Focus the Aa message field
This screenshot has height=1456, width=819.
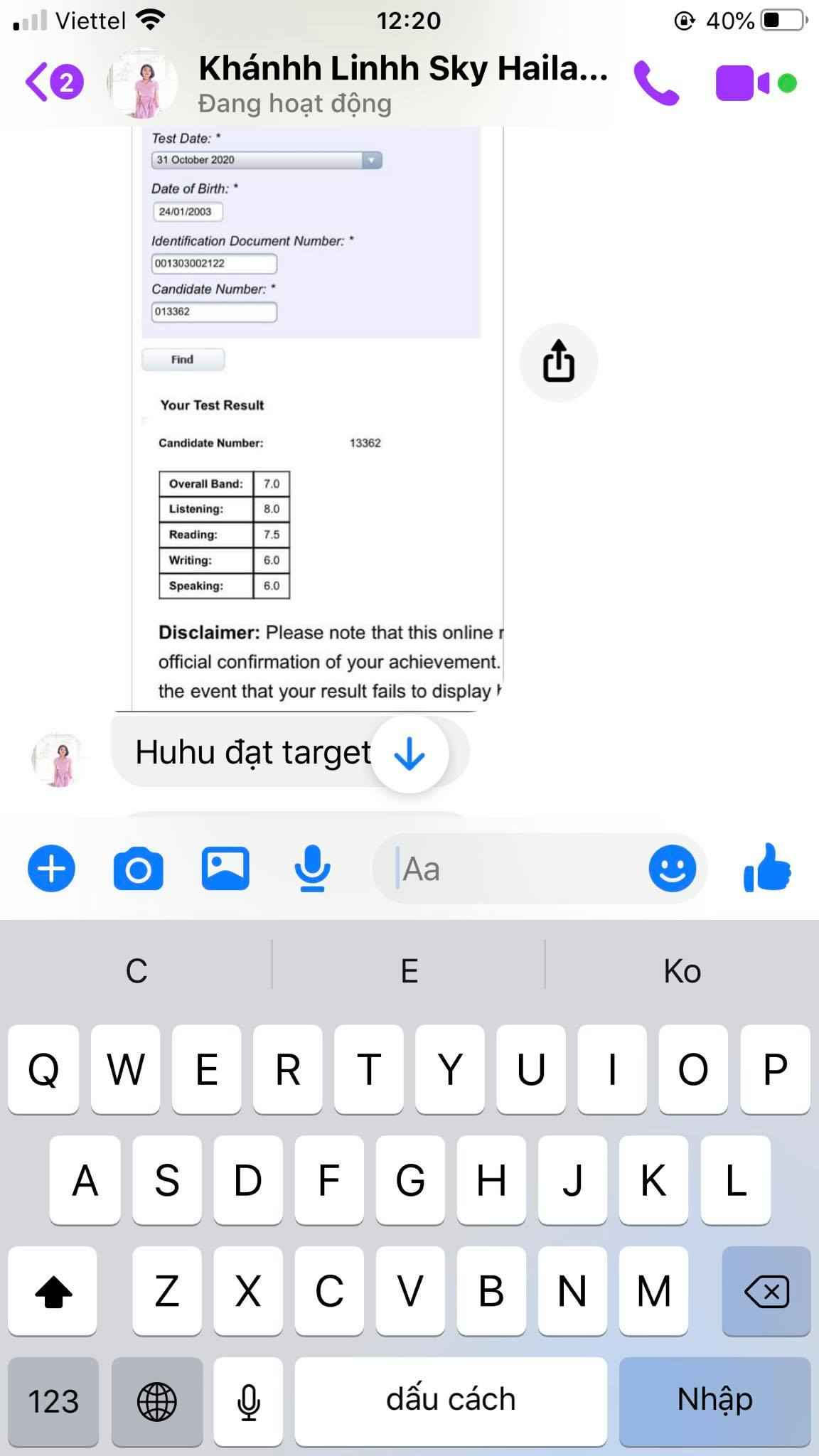[512, 869]
